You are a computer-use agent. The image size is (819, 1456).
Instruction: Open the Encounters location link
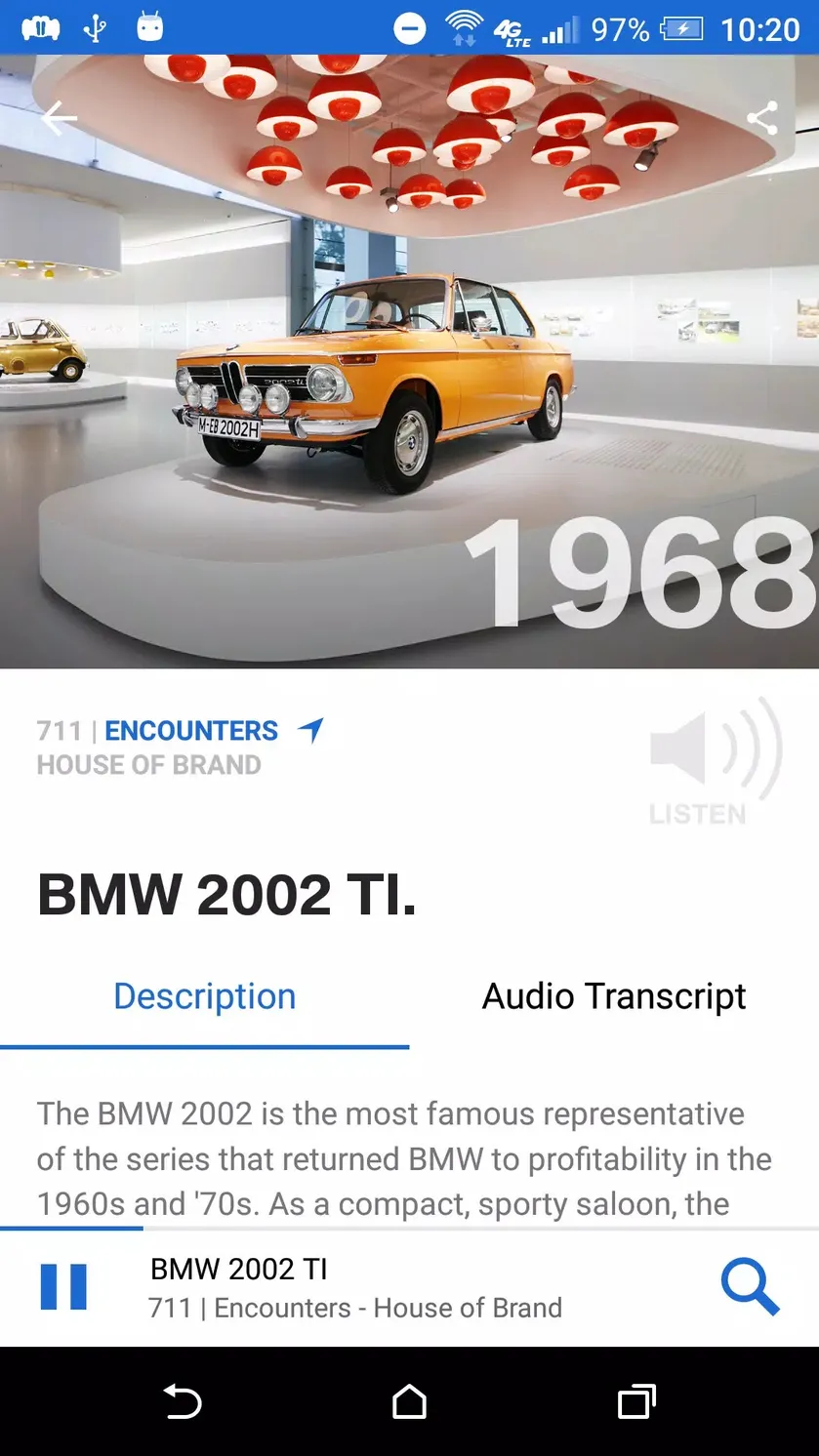(x=214, y=730)
